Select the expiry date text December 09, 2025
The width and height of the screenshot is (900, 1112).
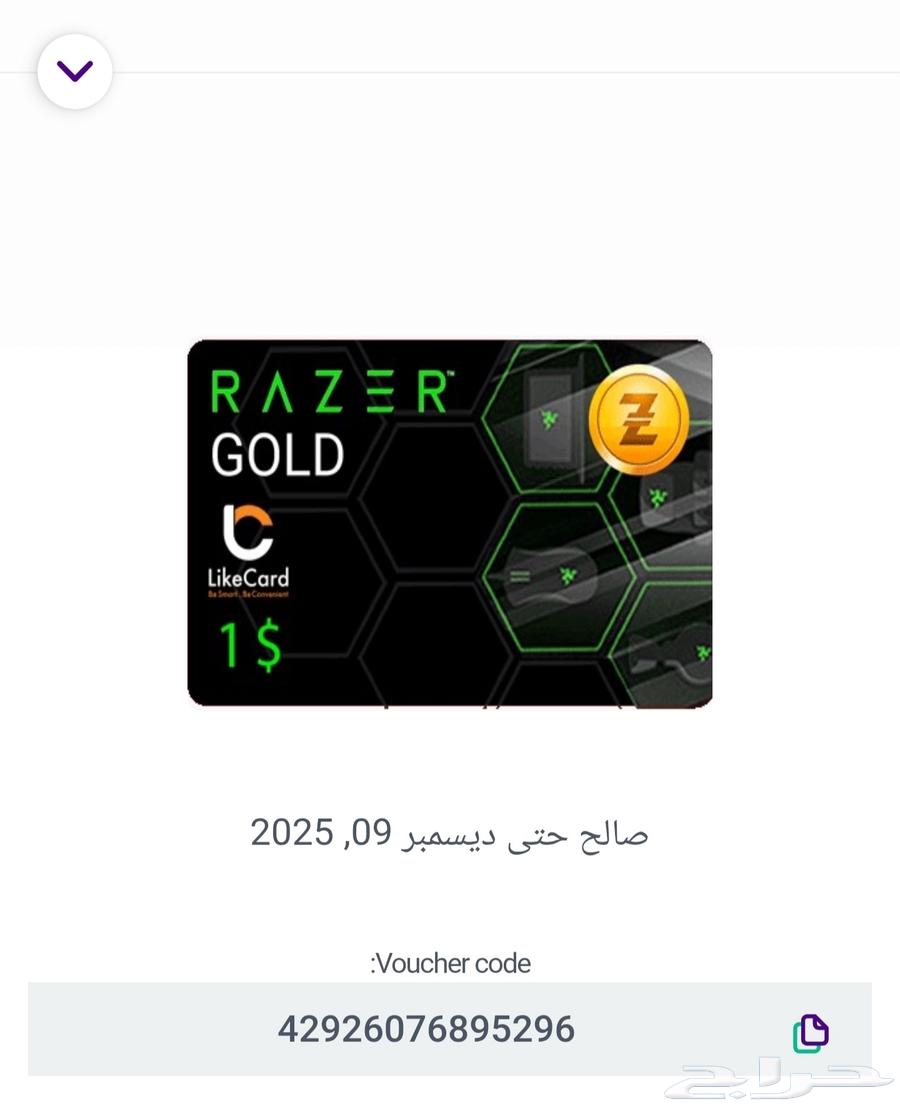tap(450, 833)
